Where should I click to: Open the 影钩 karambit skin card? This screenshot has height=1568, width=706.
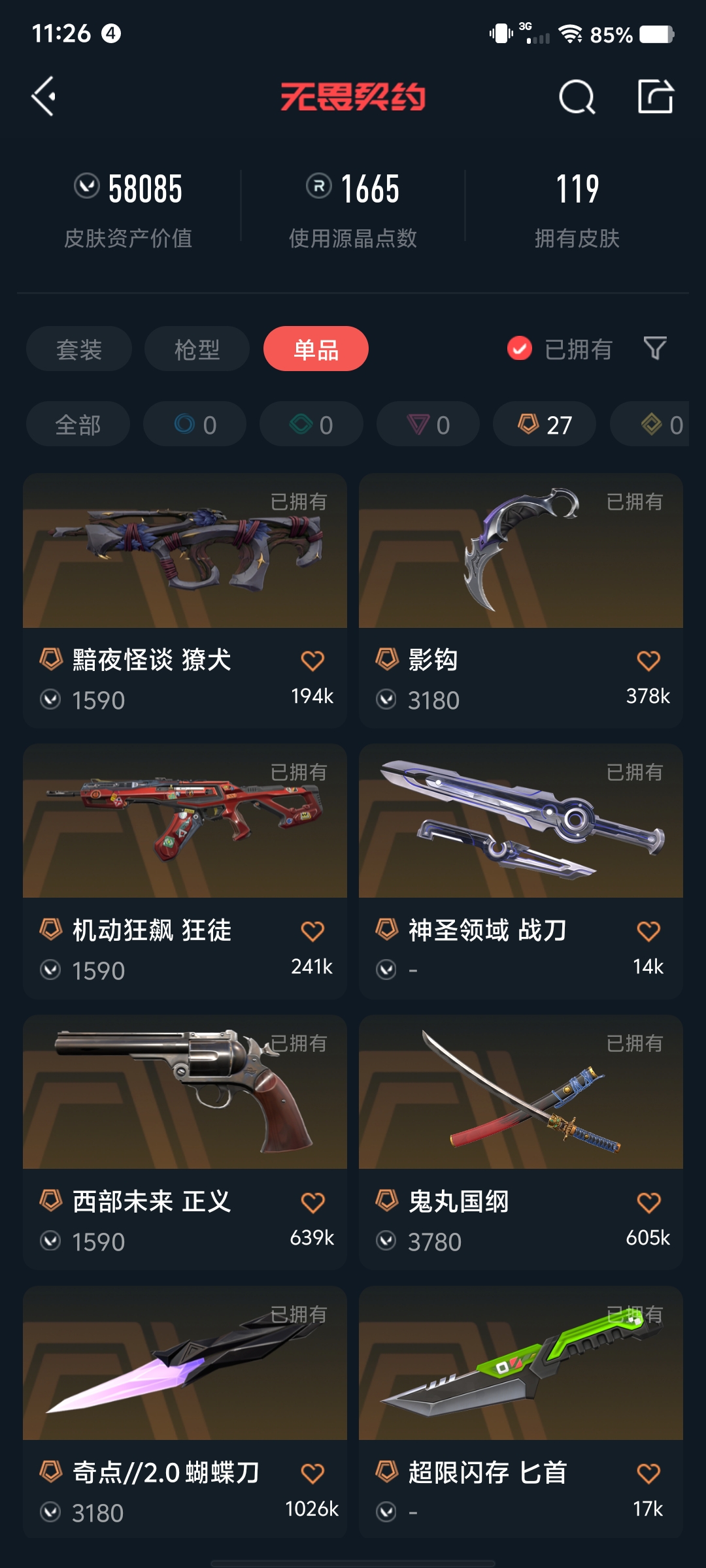521,600
